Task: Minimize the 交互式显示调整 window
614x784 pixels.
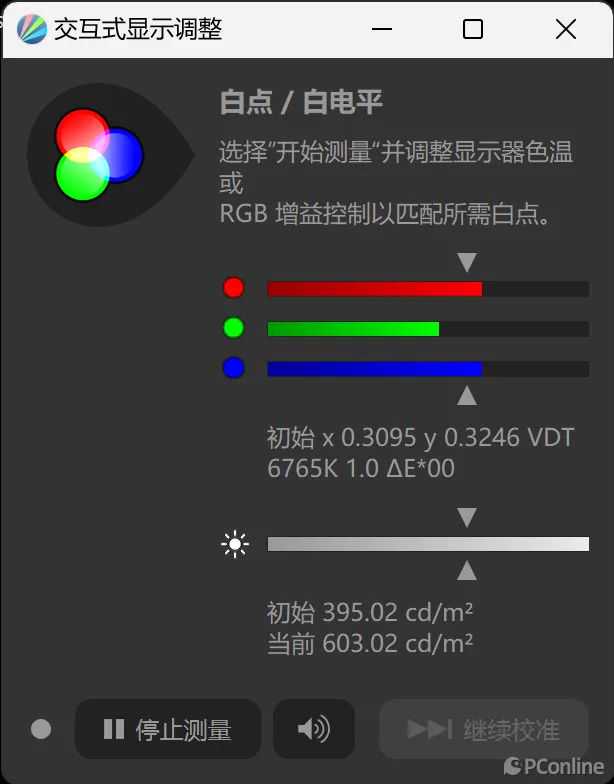Action: click(382, 29)
